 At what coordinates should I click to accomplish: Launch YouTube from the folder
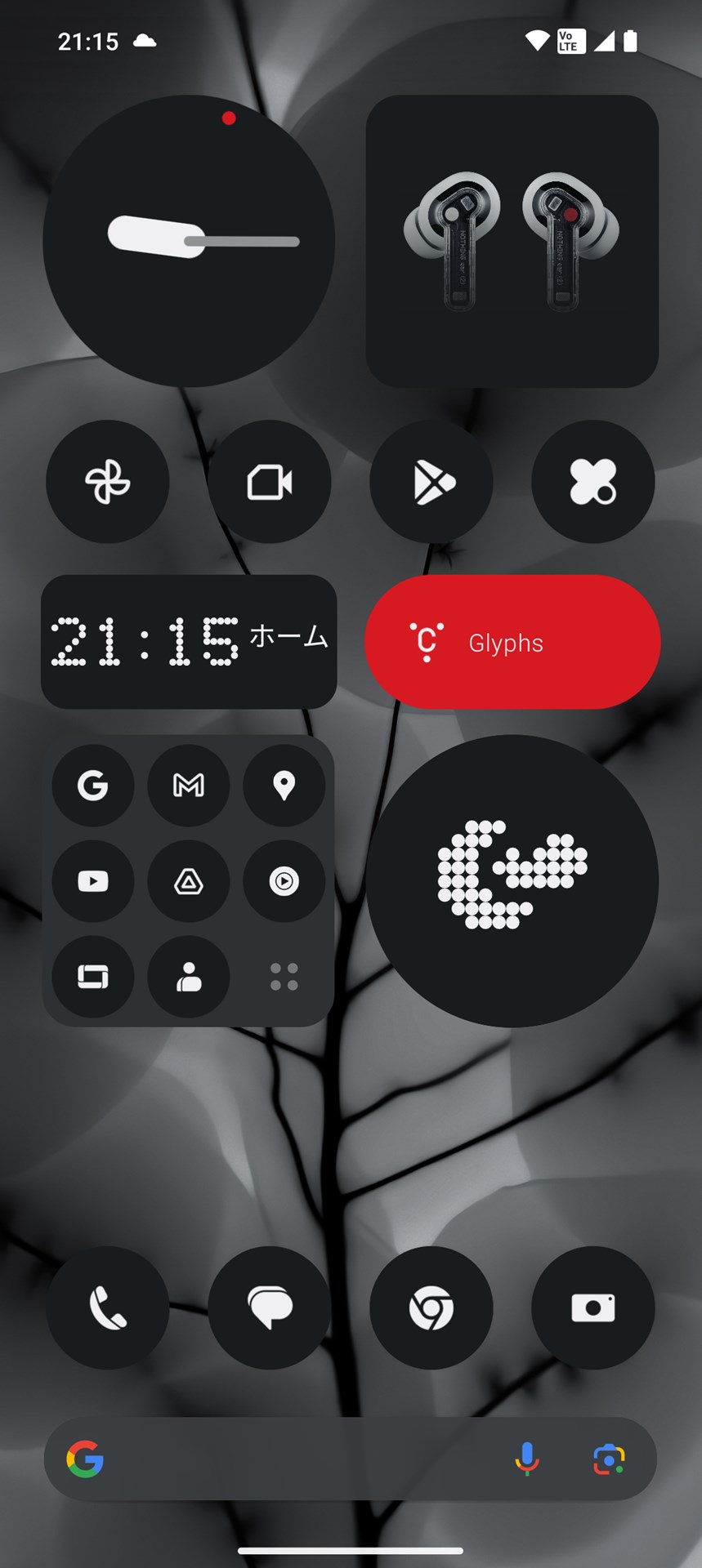(93, 881)
